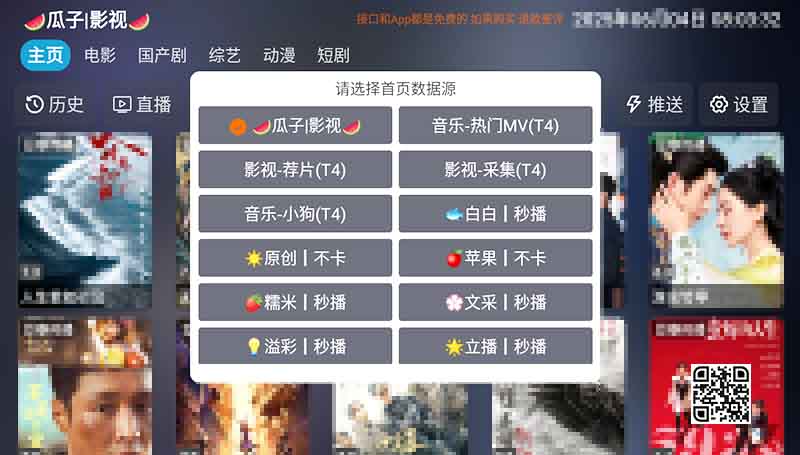Go to the 动漫 tab

(279, 55)
